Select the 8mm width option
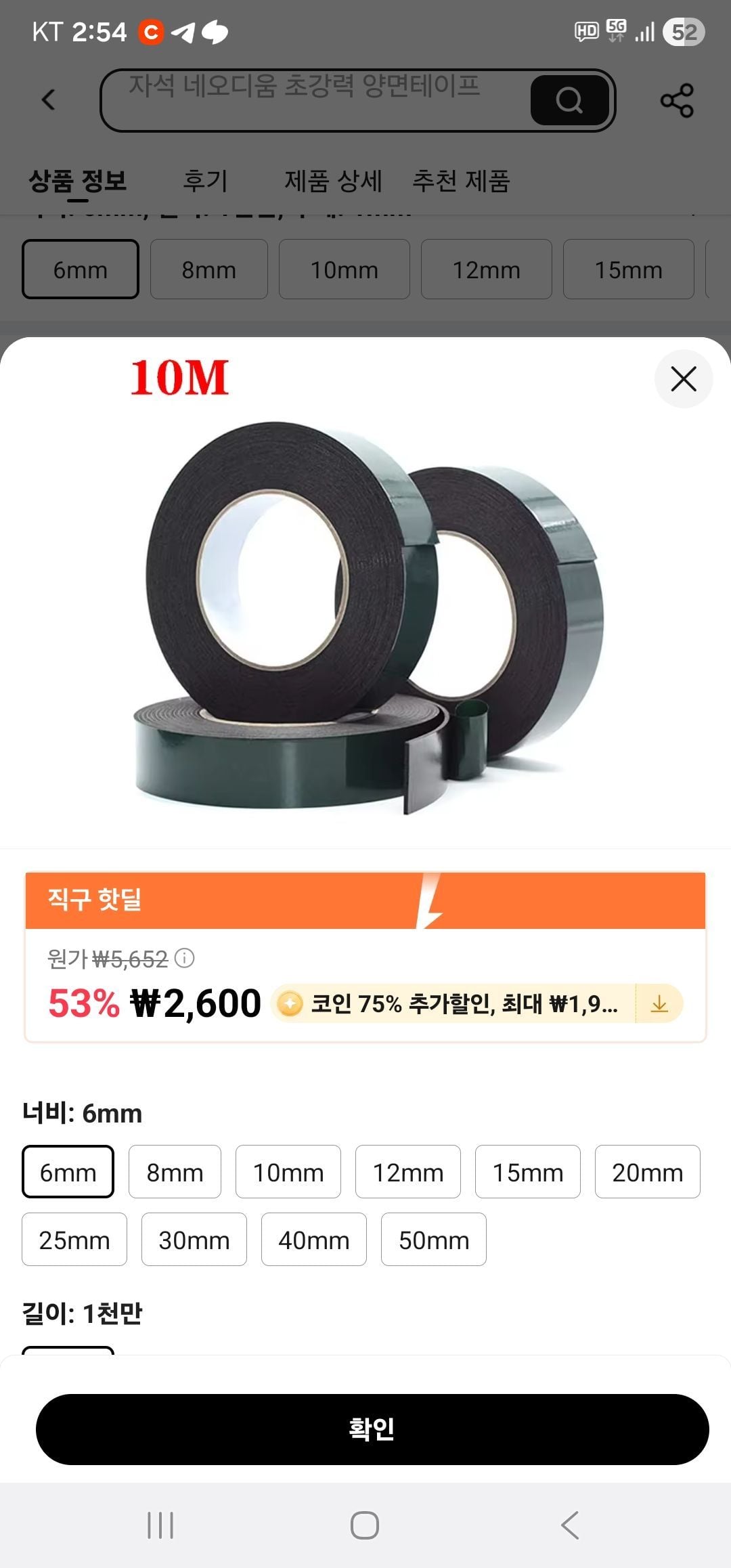 coord(175,1172)
